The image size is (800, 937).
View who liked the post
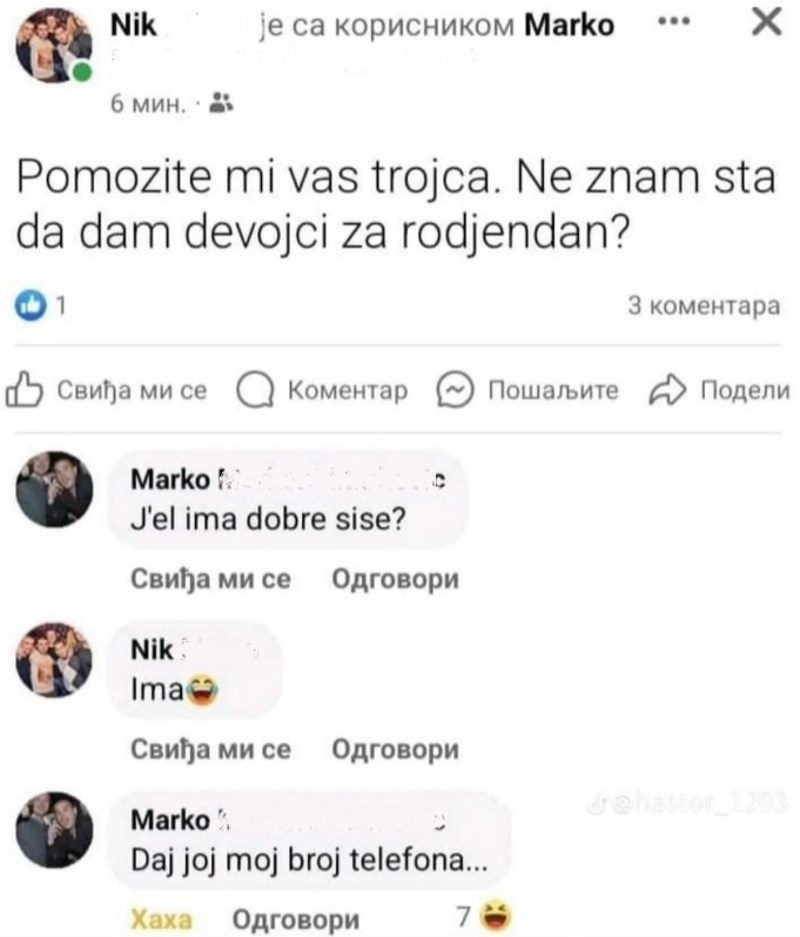[x=37, y=309]
